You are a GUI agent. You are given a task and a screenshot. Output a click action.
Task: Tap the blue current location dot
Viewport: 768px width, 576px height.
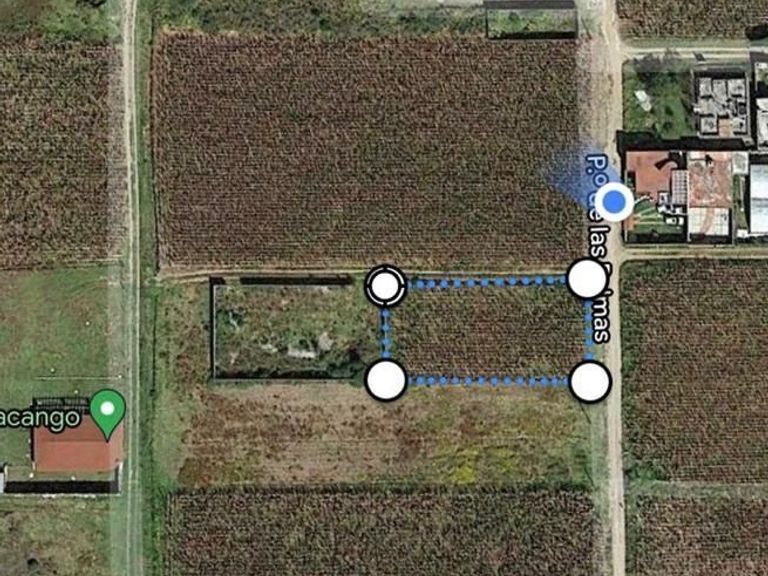615,202
